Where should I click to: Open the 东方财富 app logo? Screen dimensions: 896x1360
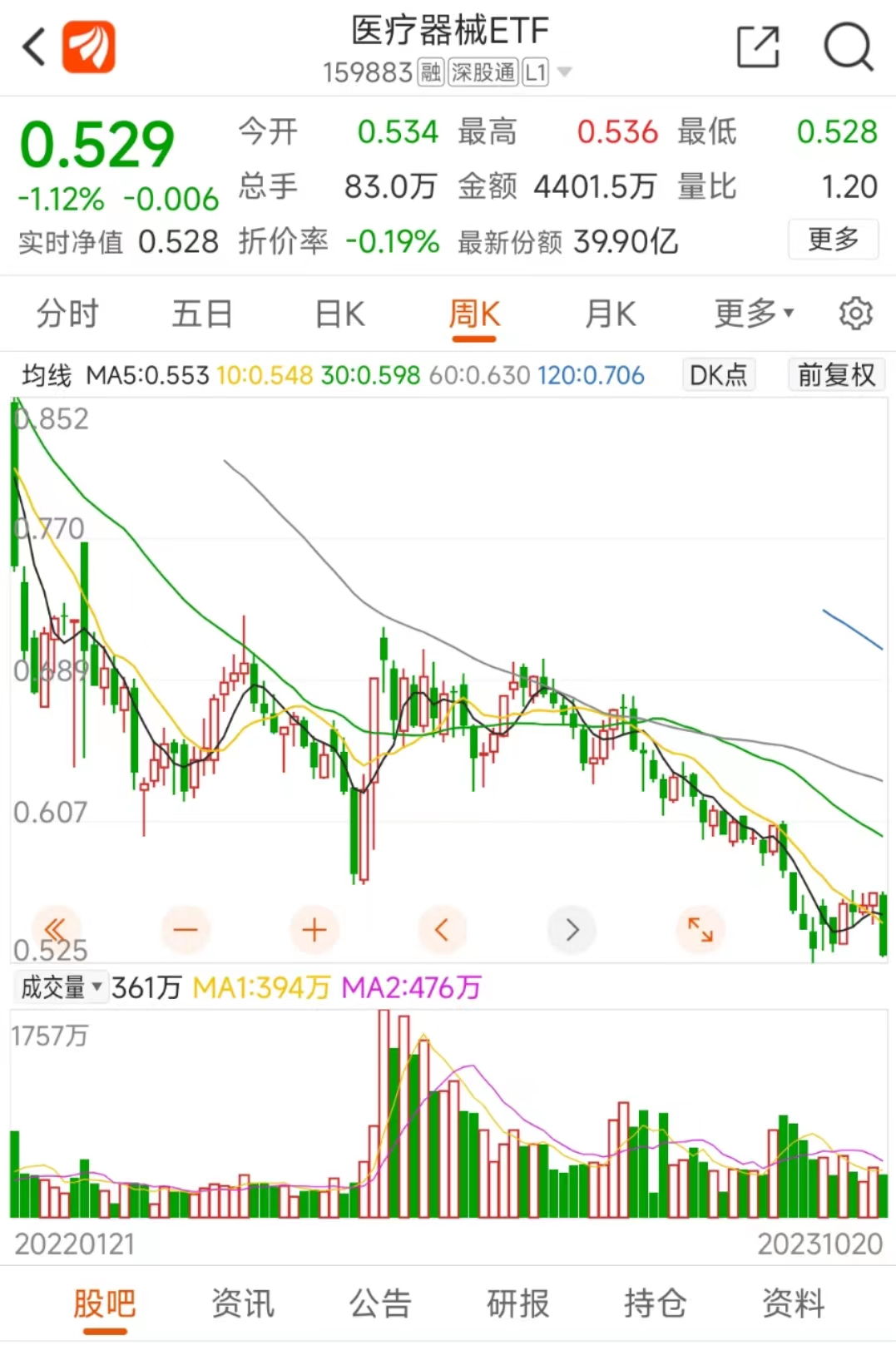(88, 46)
